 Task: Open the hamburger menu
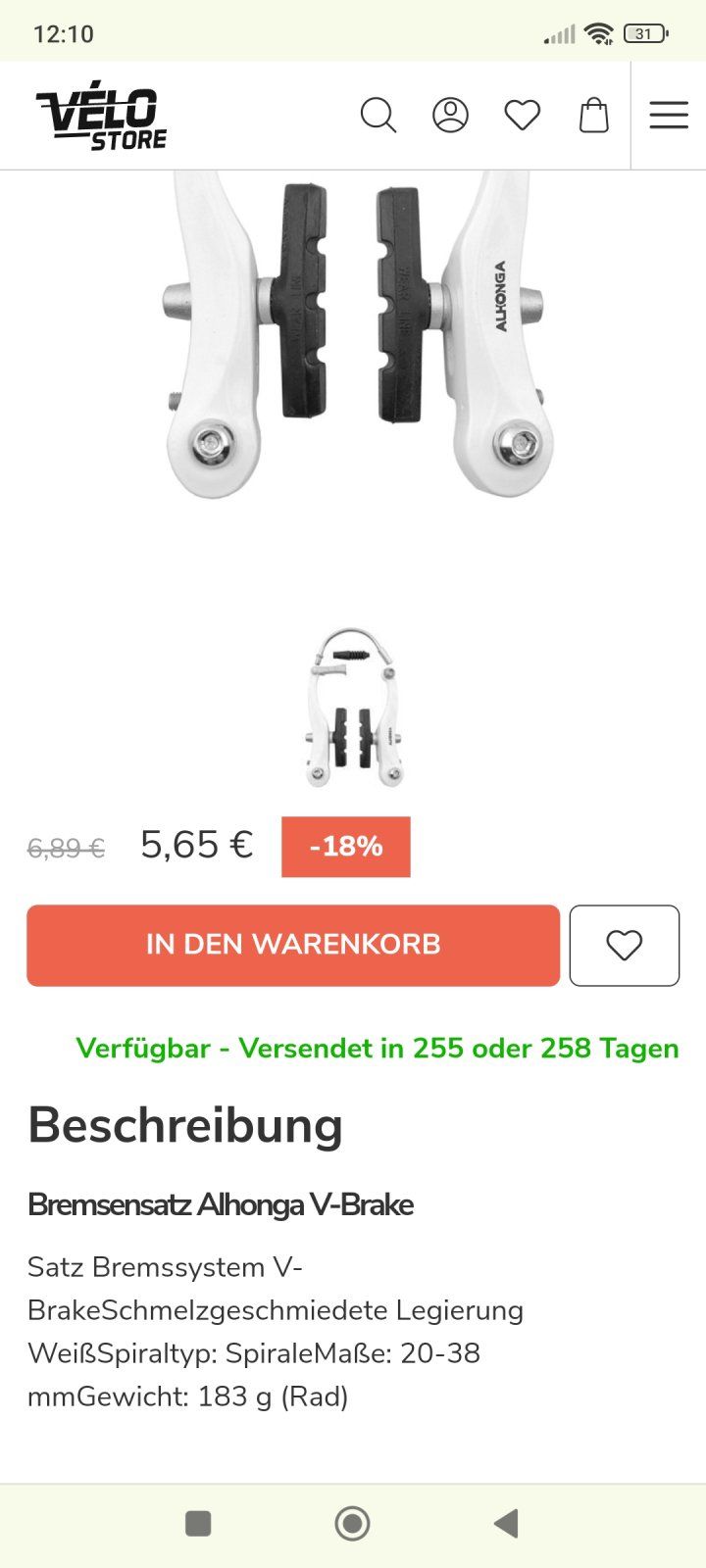point(669,116)
